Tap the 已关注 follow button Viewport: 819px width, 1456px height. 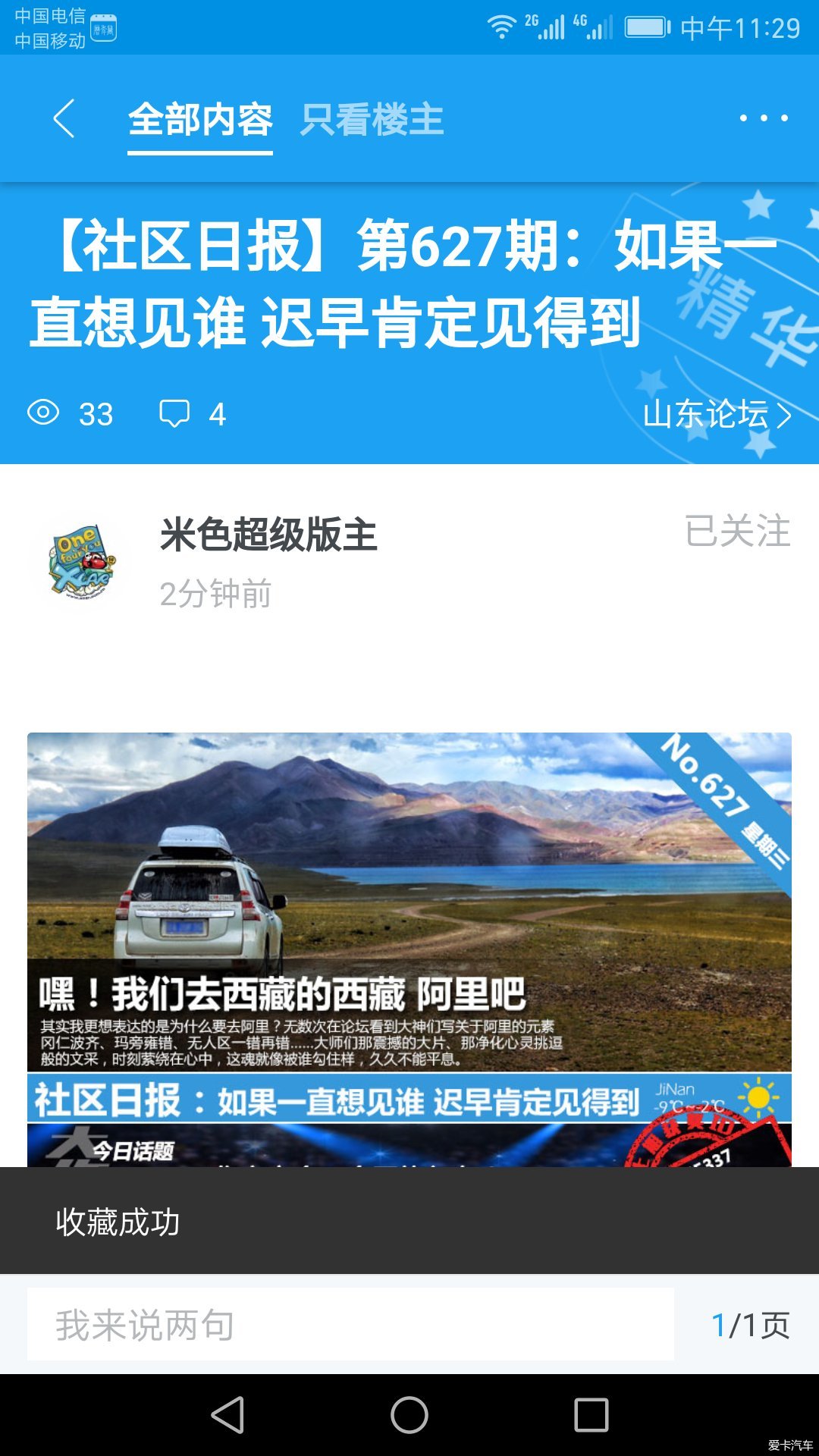tap(736, 531)
